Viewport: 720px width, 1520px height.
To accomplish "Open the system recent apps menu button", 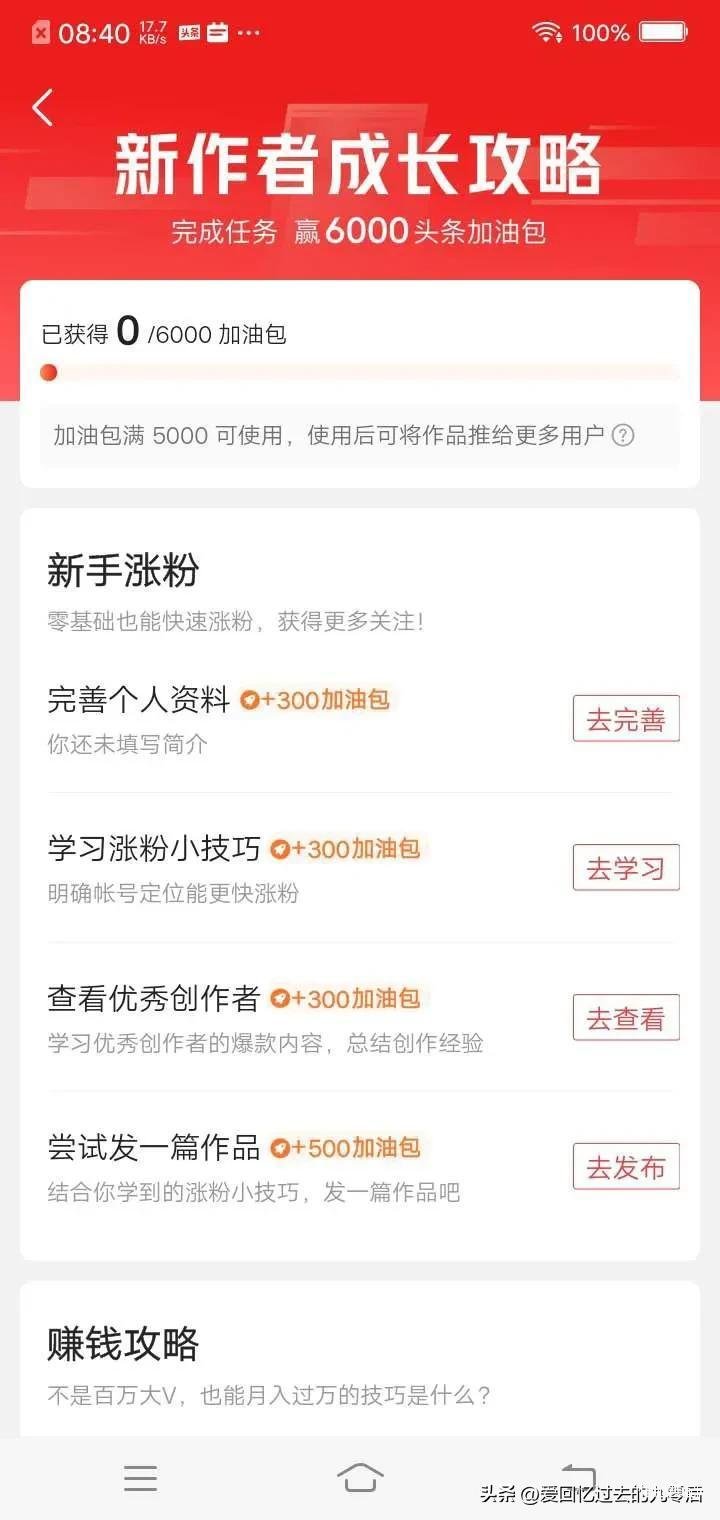I will (x=140, y=1478).
